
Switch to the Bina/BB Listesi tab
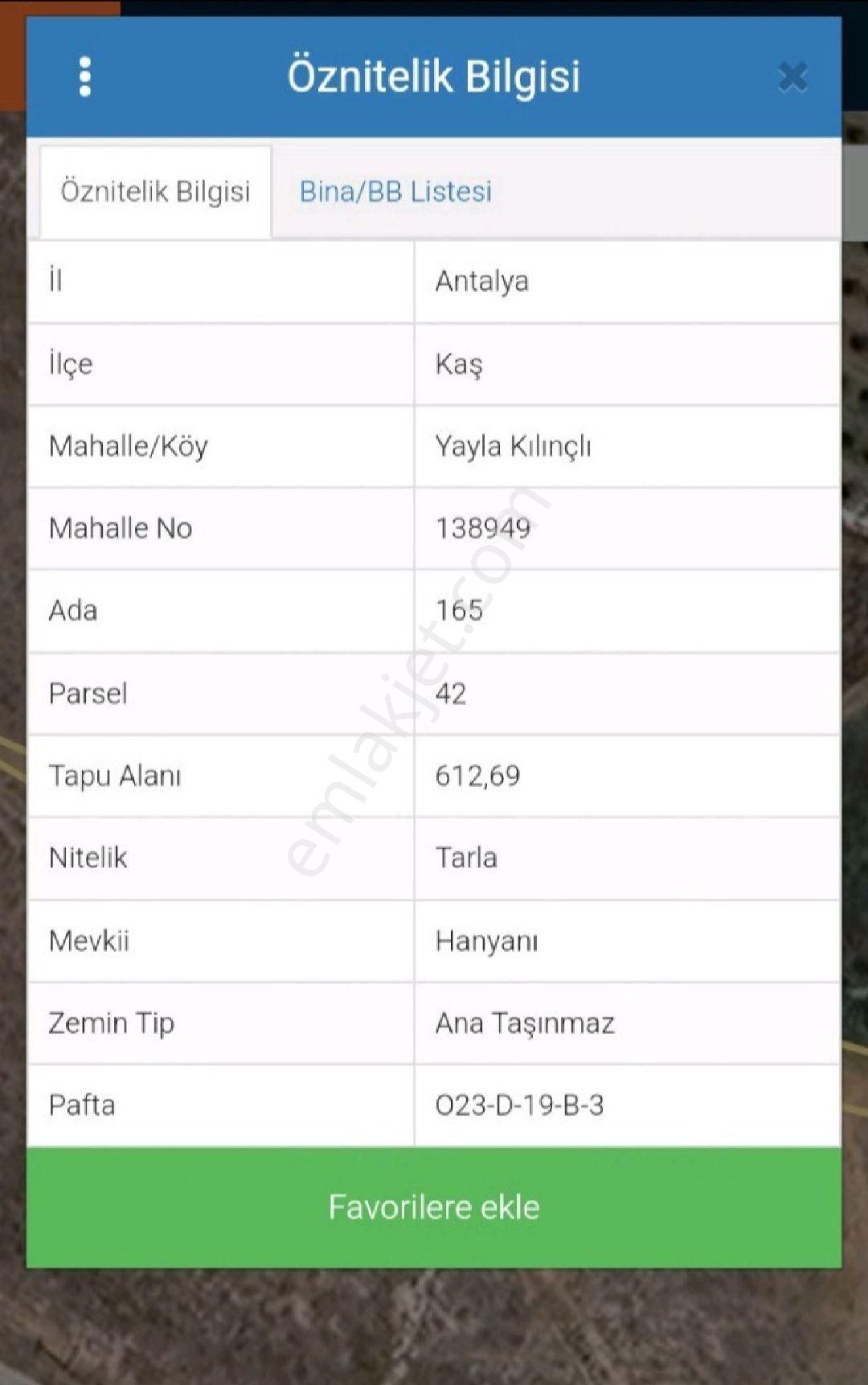click(x=395, y=192)
